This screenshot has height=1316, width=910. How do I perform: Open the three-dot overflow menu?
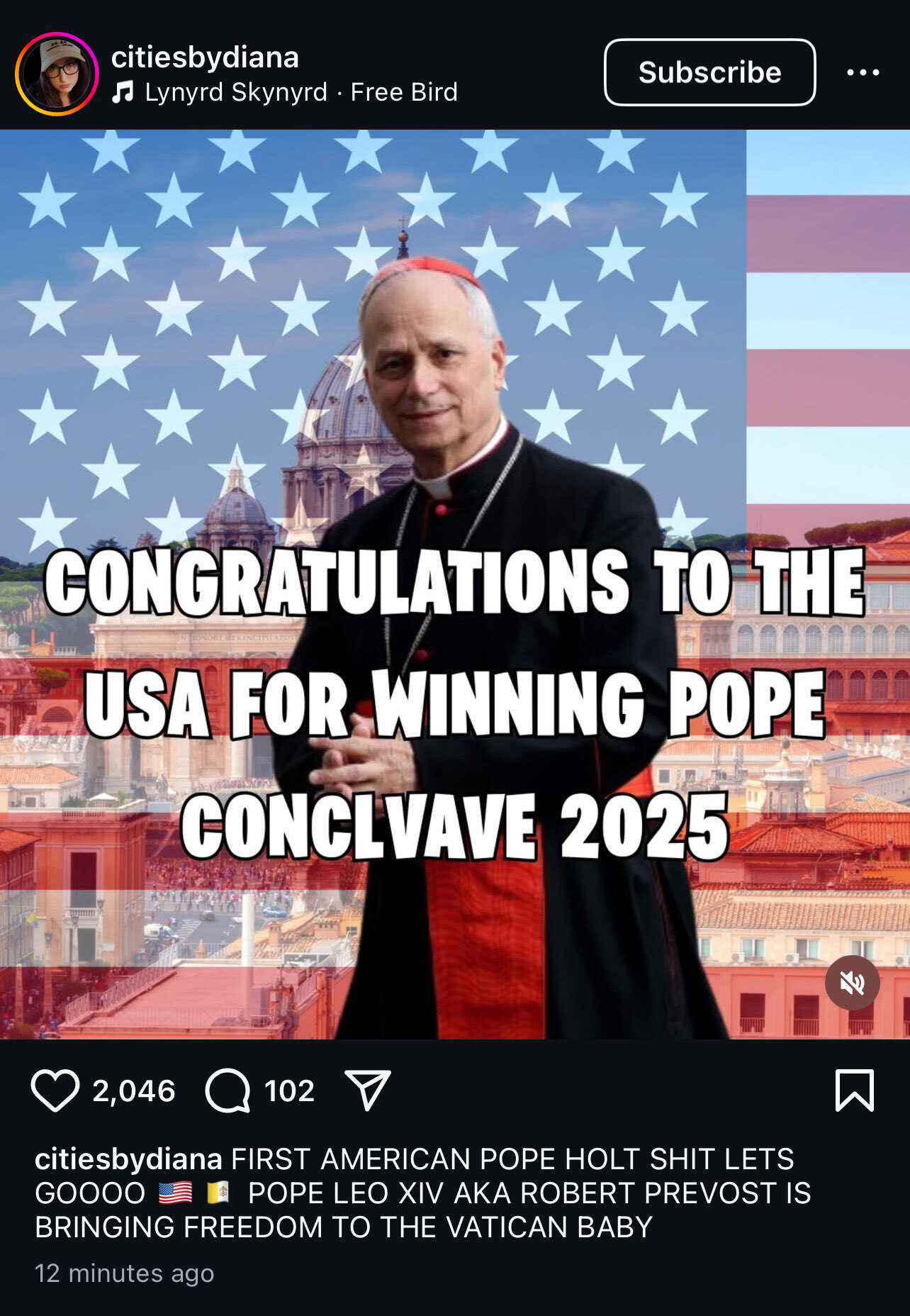[x=863, y=72]
